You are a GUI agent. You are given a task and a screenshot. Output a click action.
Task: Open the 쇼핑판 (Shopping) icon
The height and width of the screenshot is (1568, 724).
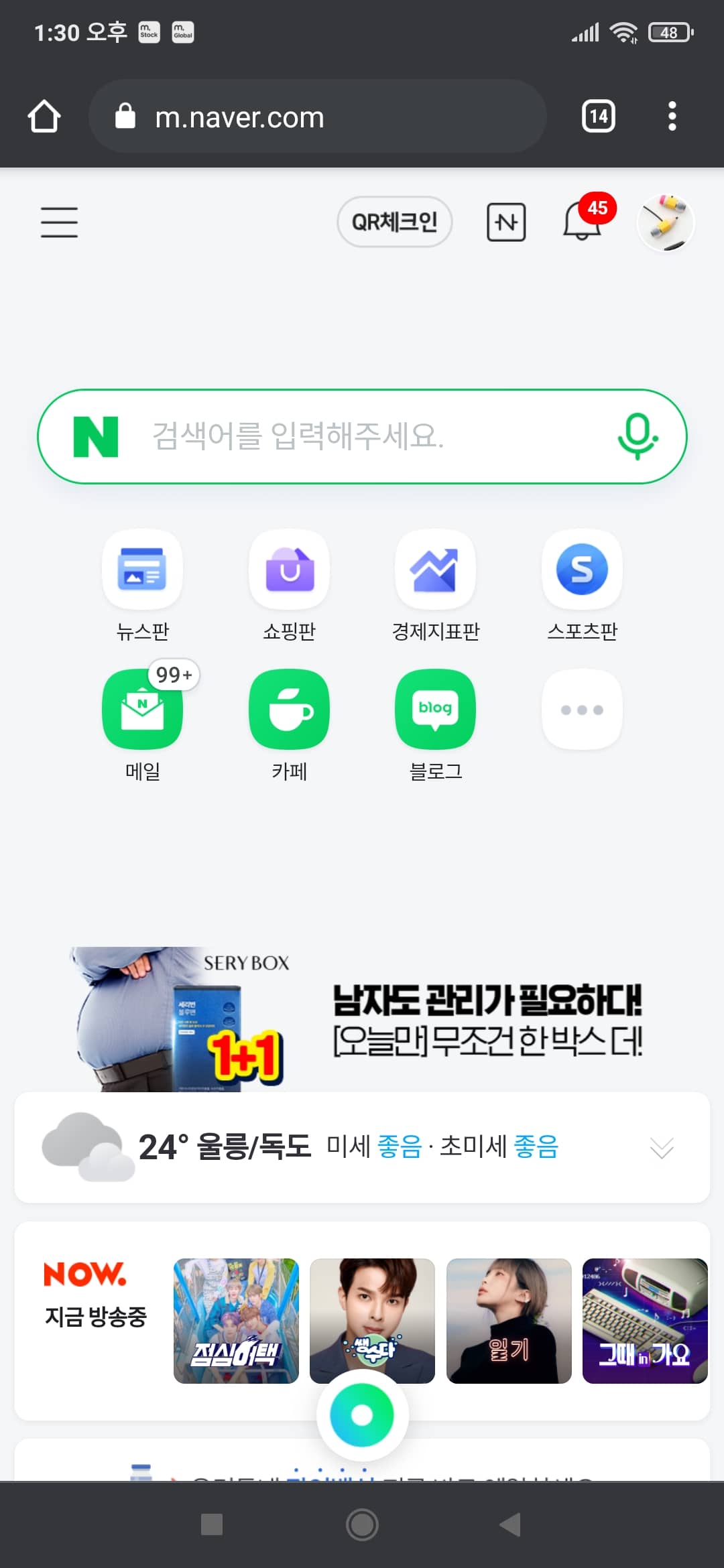289,570
